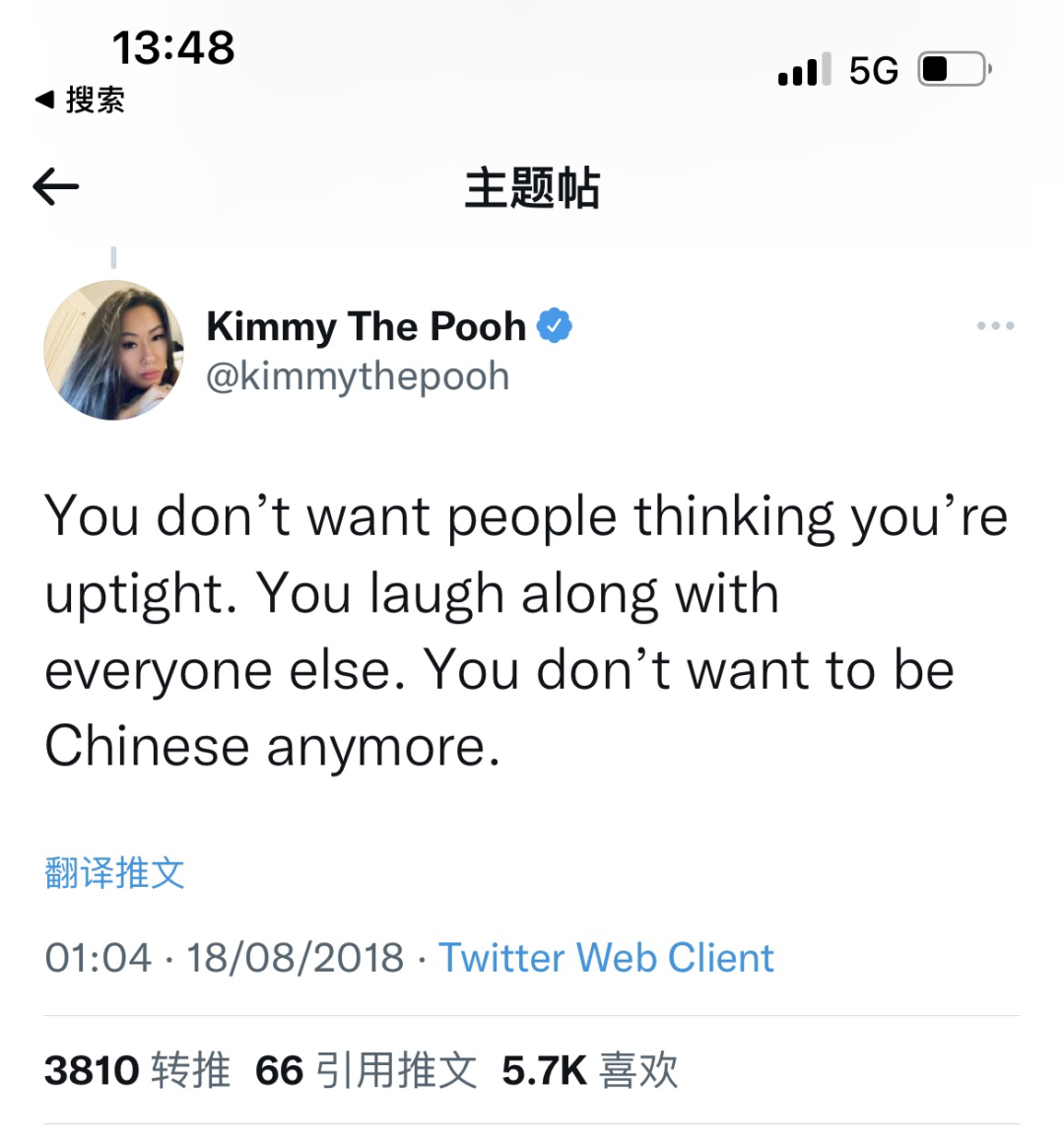View the 3810 转推 list
This screenshot has width=1064, height=1148.
point(137,1070)
